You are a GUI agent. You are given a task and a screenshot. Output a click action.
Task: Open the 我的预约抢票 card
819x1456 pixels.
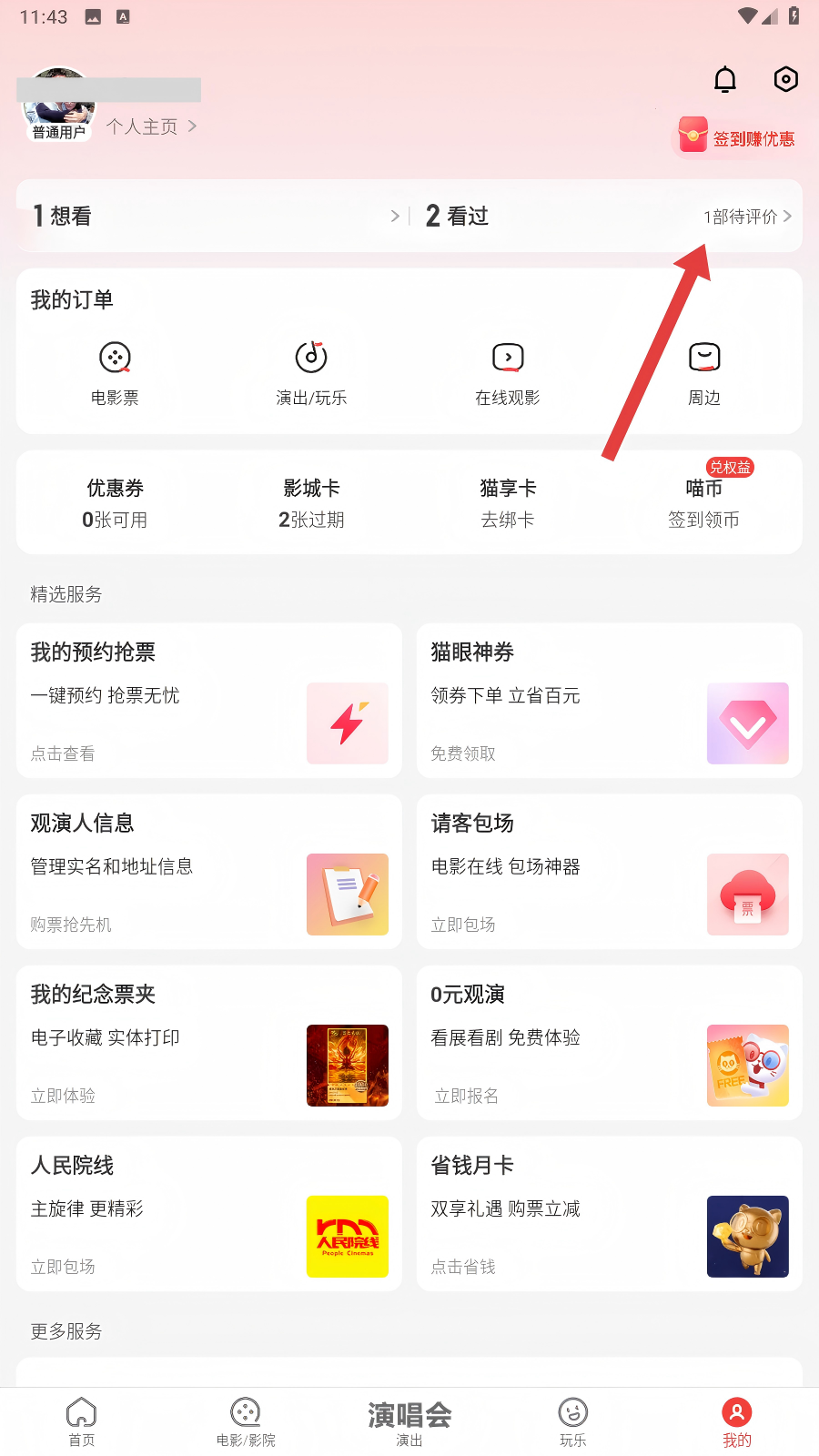[209, 701]
